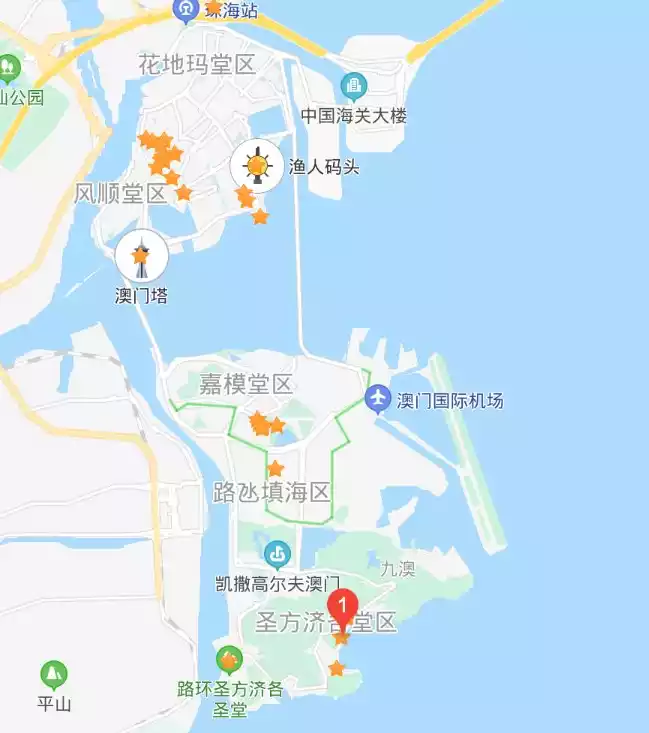Open the 澳门国际机场 airport icon
This screenshot has height=733, width=649.
coord(378,400)
